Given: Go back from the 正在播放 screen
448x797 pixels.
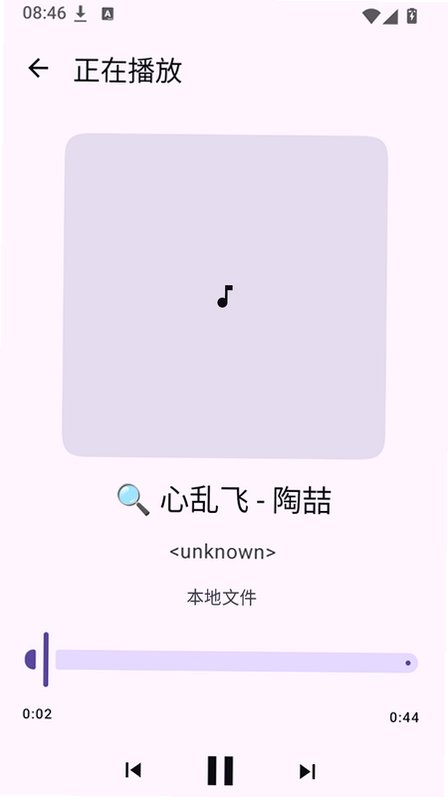Looking at the screenshot, I should (x=38, y=68).
